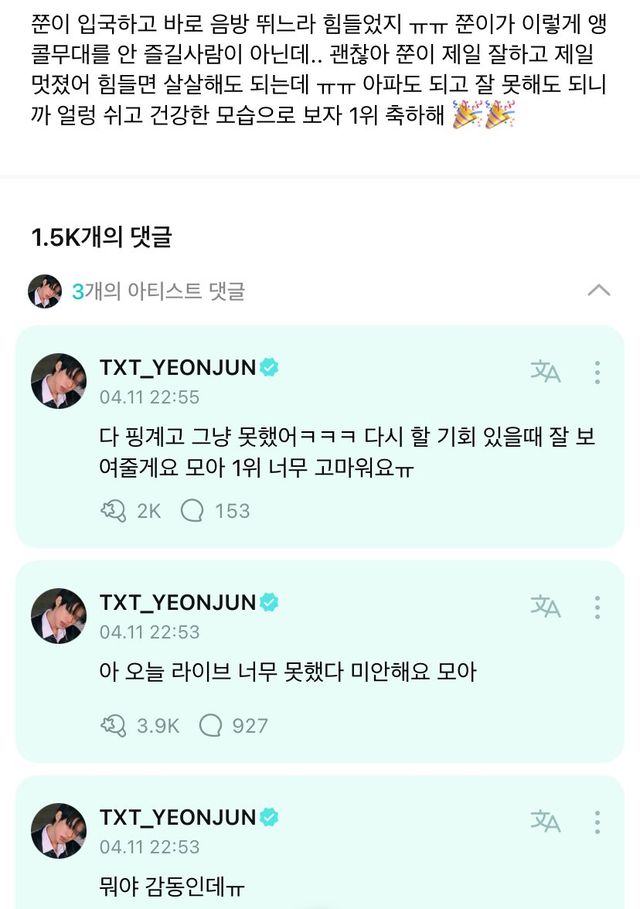Open TXT_YEONJUN profile from the 22:55 comment
Screen dimensions: 640x909
[x=59, y=381]
